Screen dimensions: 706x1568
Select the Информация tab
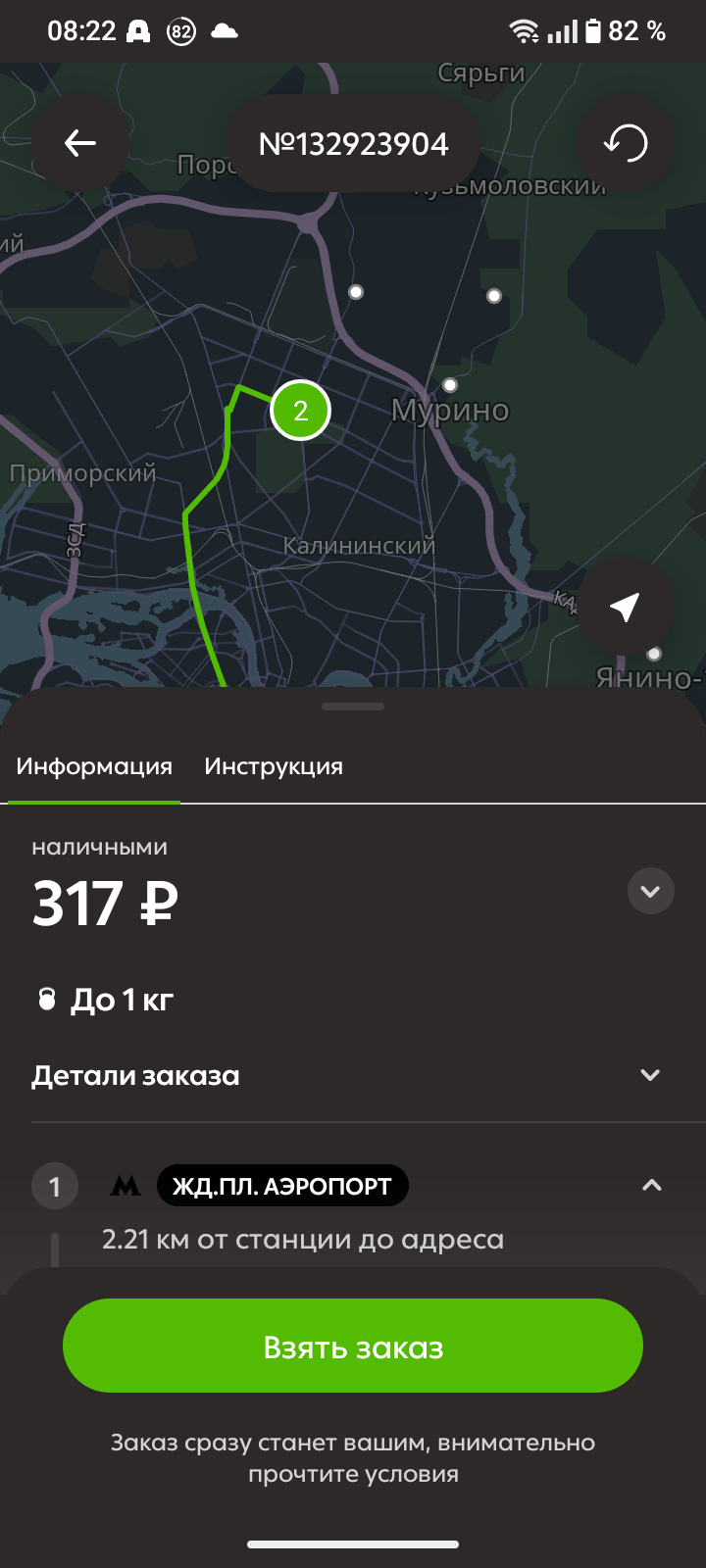click(x=94, y=766)
